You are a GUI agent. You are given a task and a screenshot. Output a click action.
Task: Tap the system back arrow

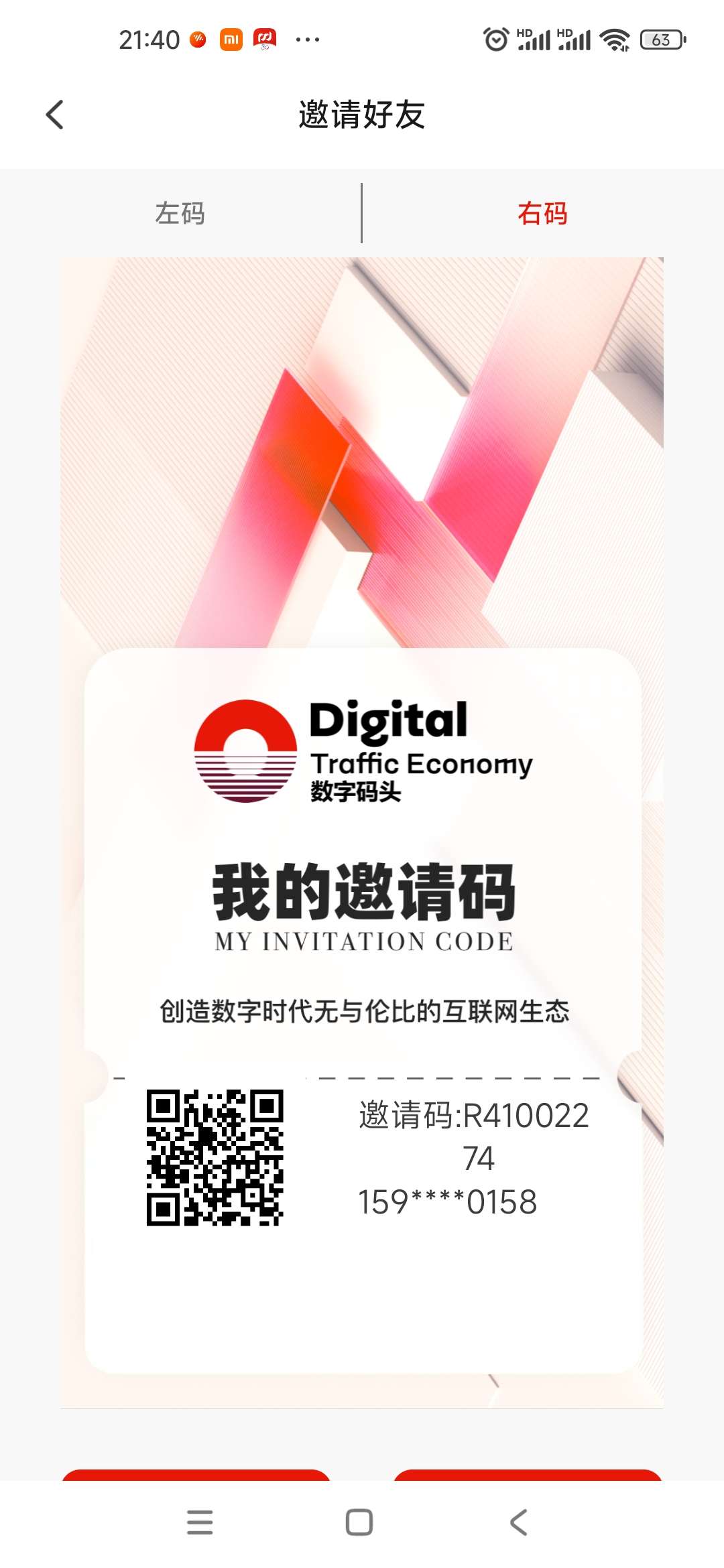click(519, 1522)
